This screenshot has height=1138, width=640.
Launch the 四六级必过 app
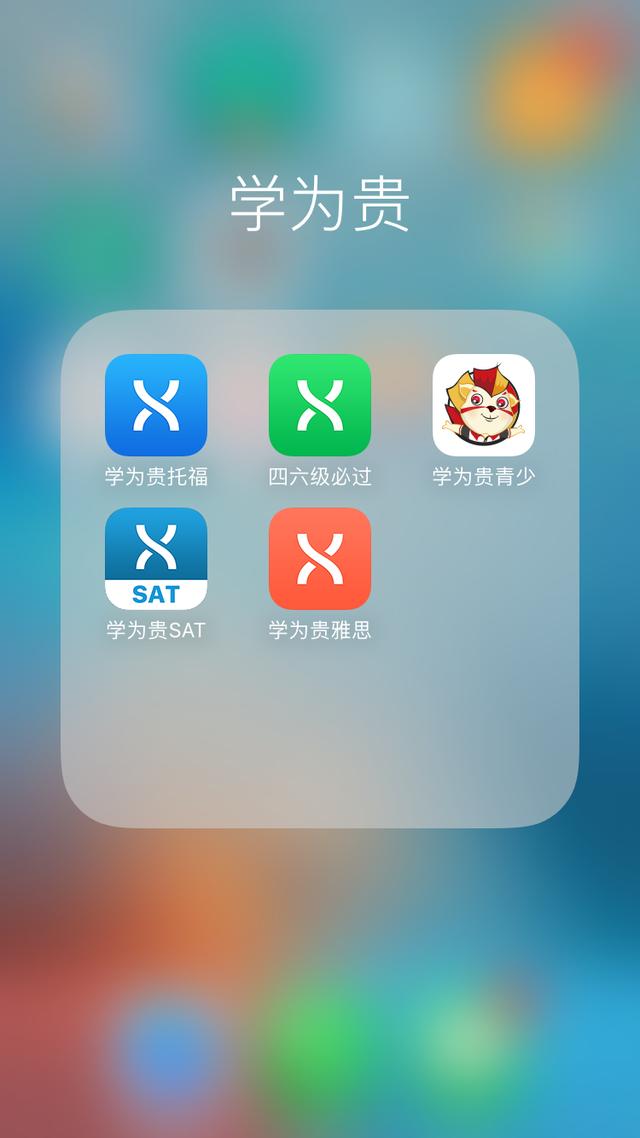click(x=320, y=405)
